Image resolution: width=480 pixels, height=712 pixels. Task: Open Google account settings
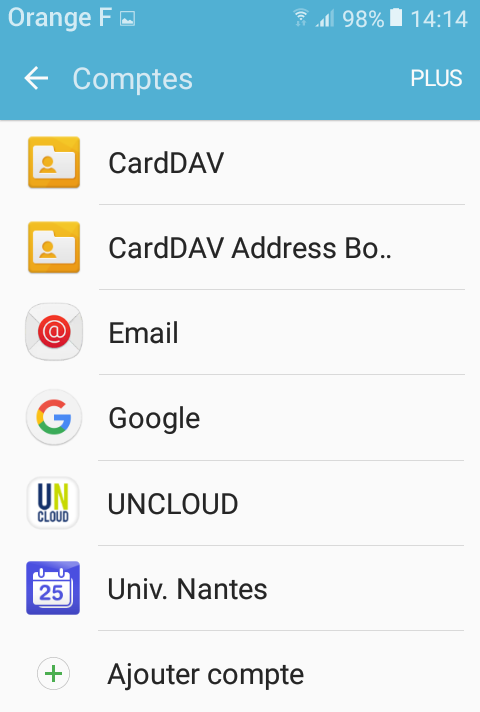240,418
